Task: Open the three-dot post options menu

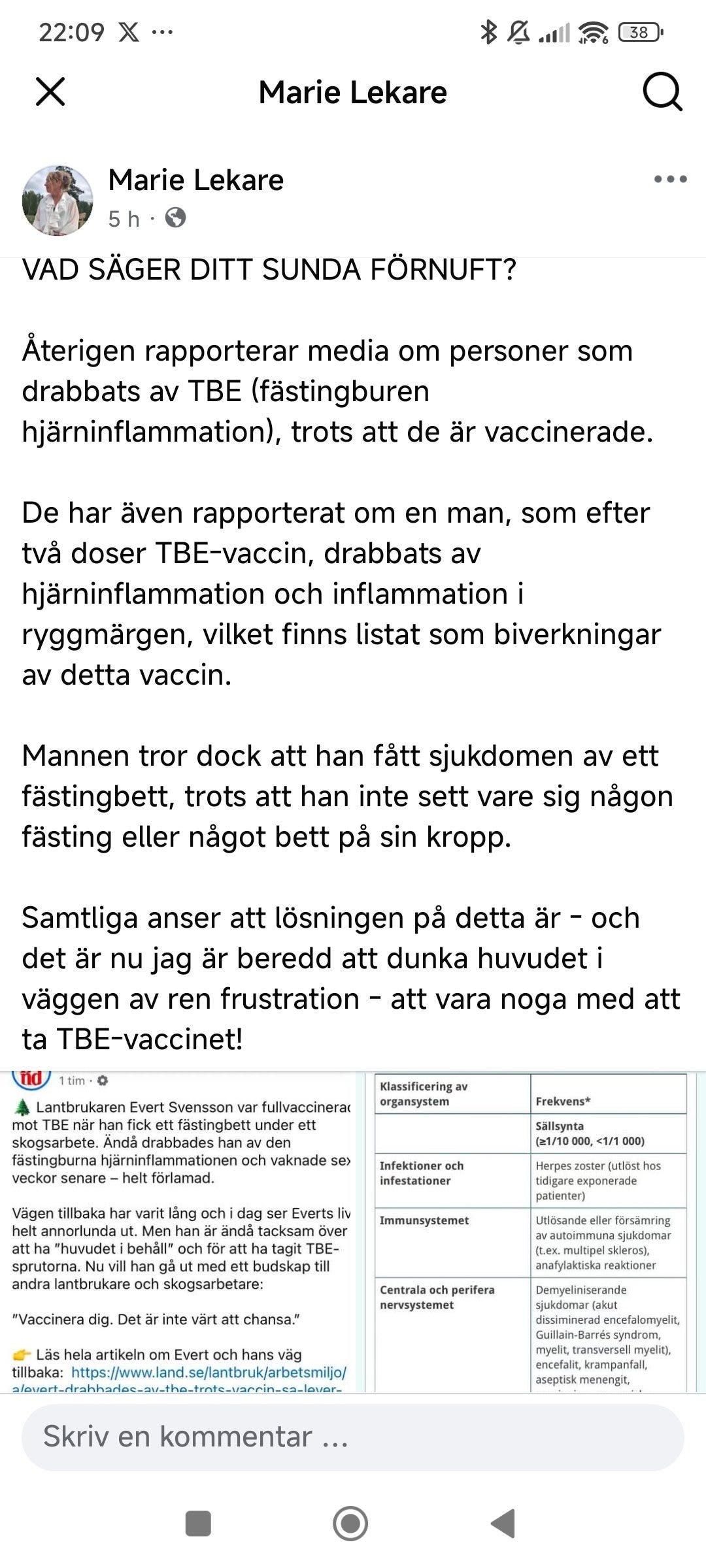Action: [x=671, y=179]
